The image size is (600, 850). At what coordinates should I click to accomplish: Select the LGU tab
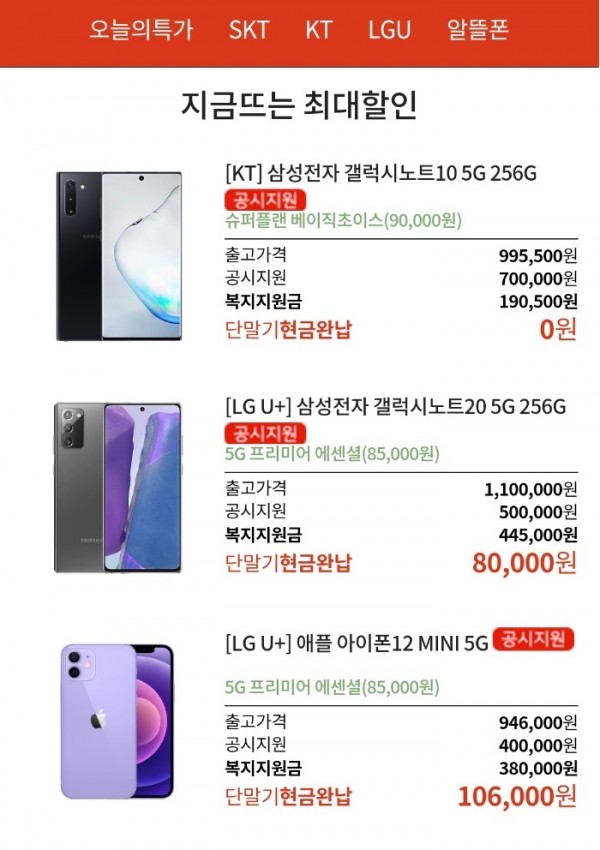click(389, 30)
